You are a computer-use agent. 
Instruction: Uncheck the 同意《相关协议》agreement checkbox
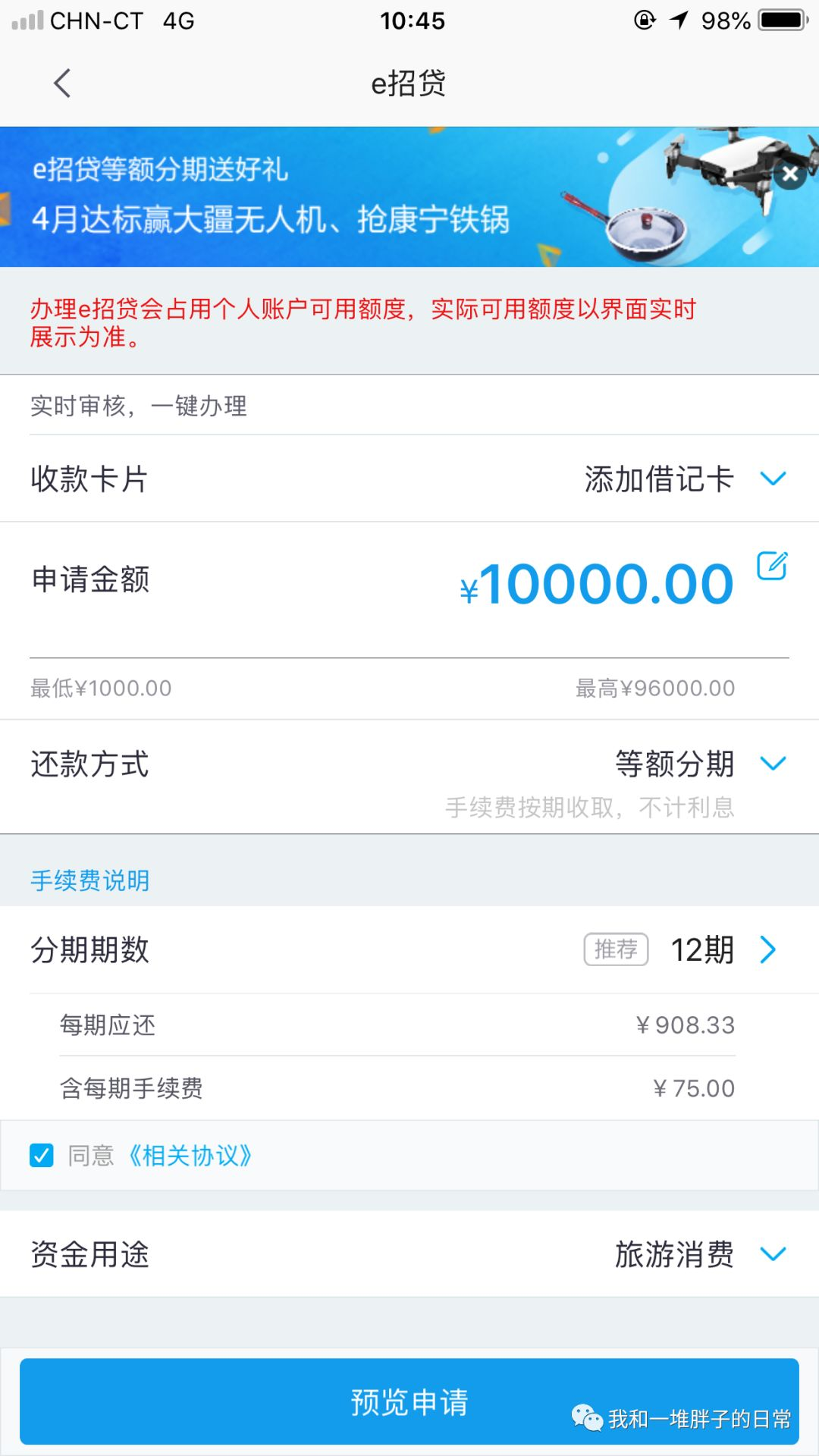tap(42, 1156)
